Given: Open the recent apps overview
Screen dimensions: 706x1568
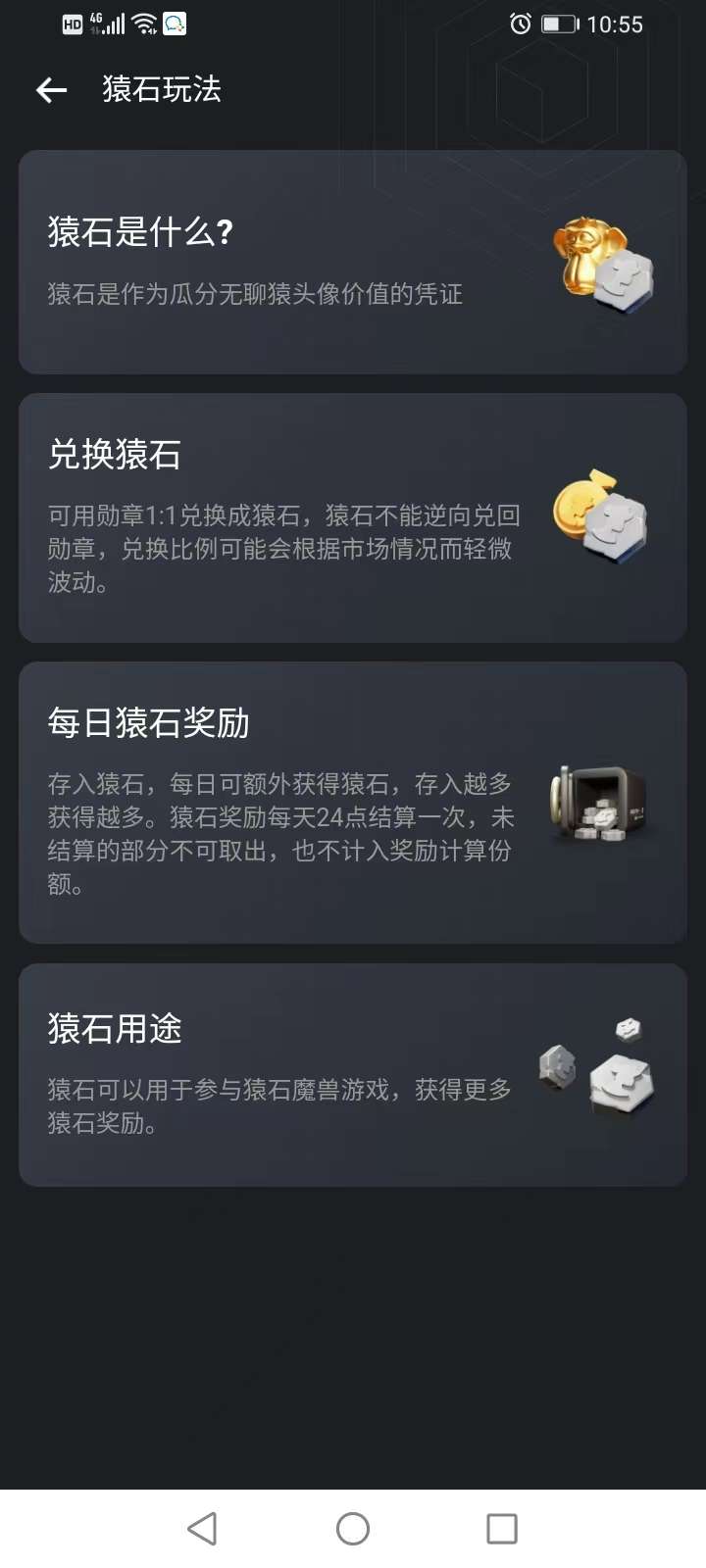Looking at the screenshot, I should (502, 1528).
